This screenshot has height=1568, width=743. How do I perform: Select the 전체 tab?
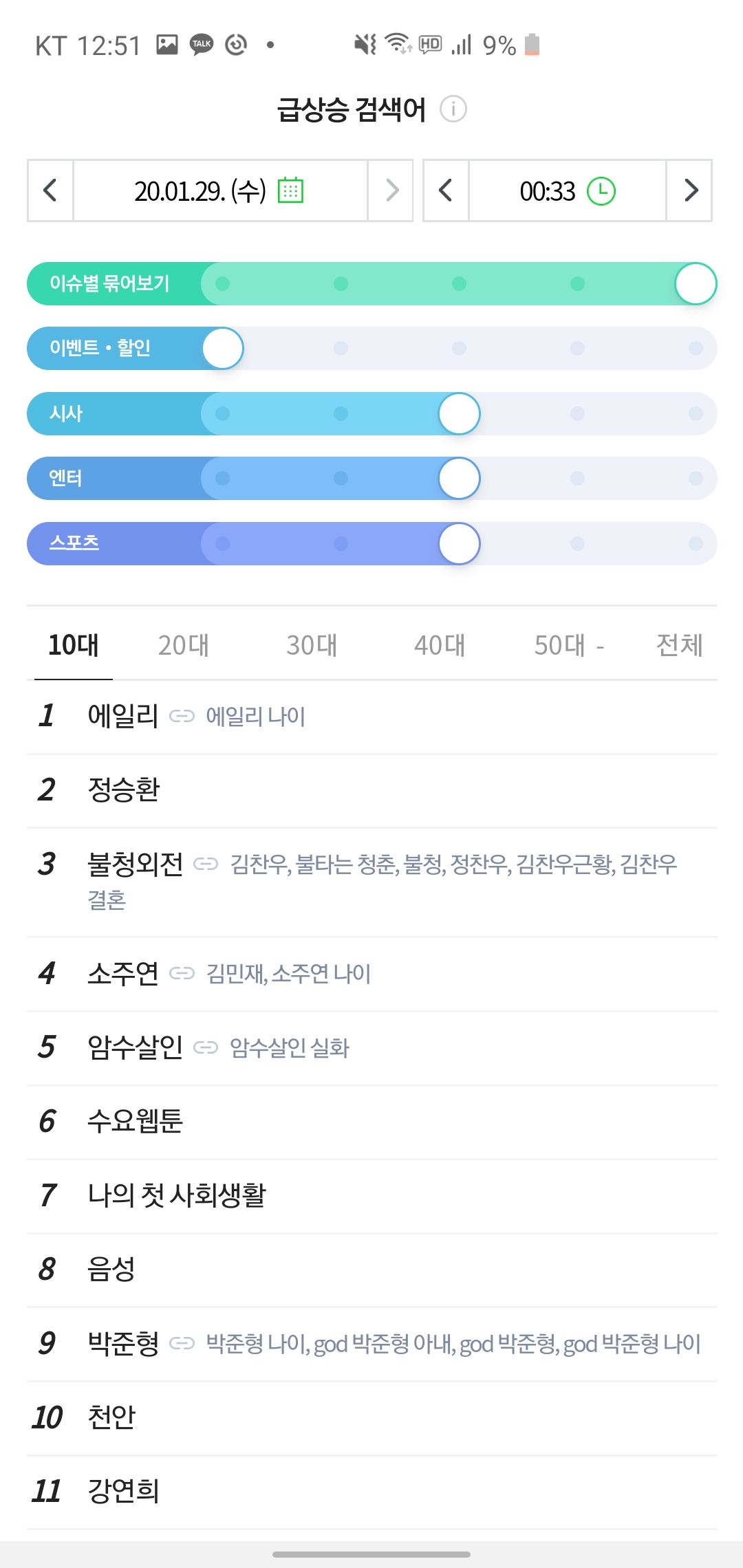point(679,645)
